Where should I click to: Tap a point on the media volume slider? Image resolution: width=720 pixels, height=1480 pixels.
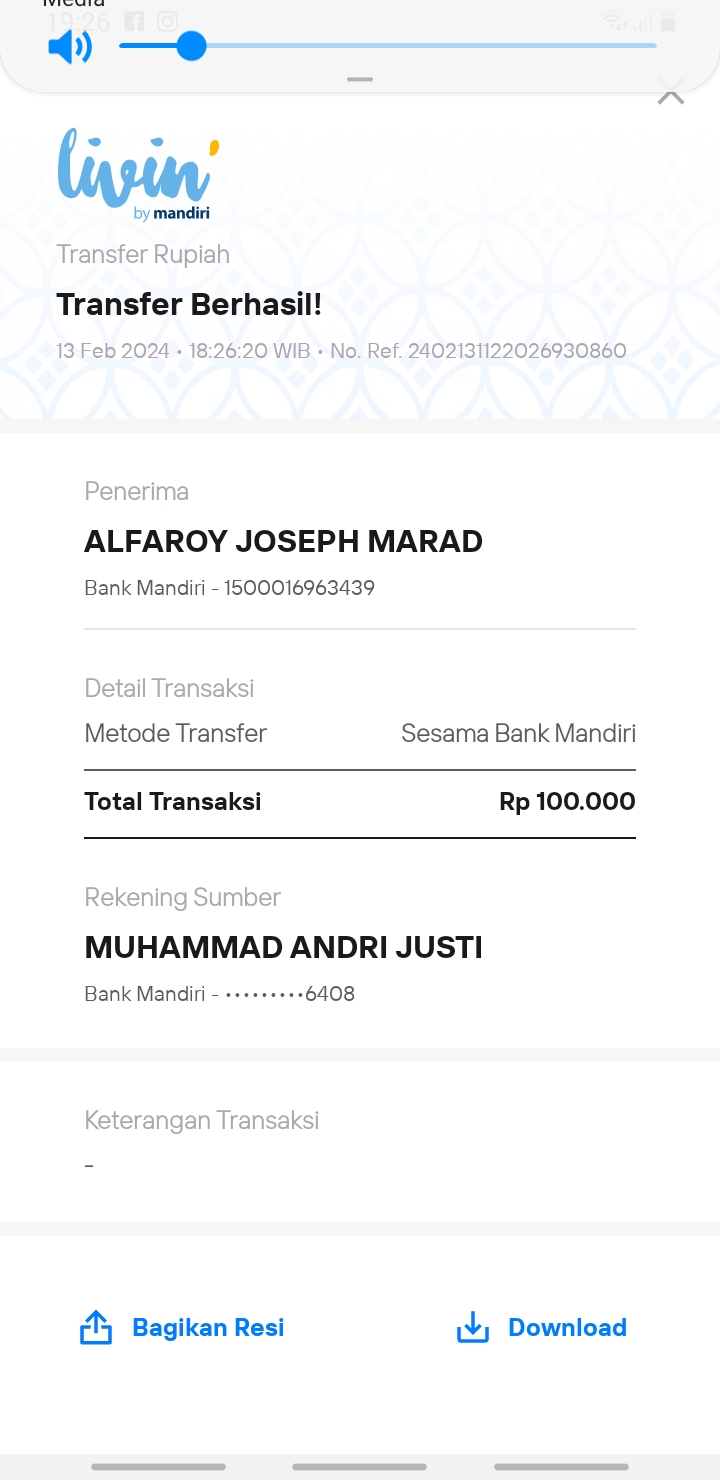[x=387, y=46]
